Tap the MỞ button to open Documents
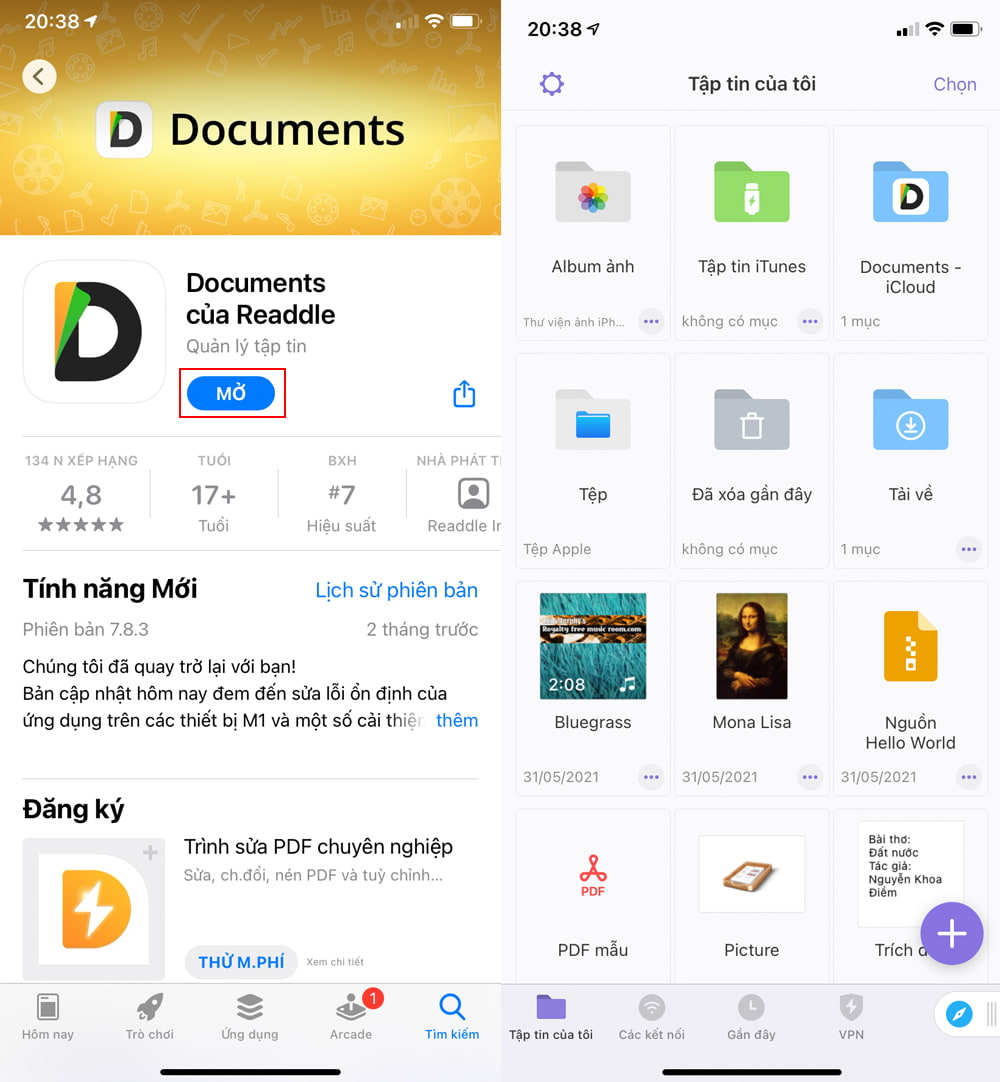Screen dimensions: 1000x1082 pos(231,393)
